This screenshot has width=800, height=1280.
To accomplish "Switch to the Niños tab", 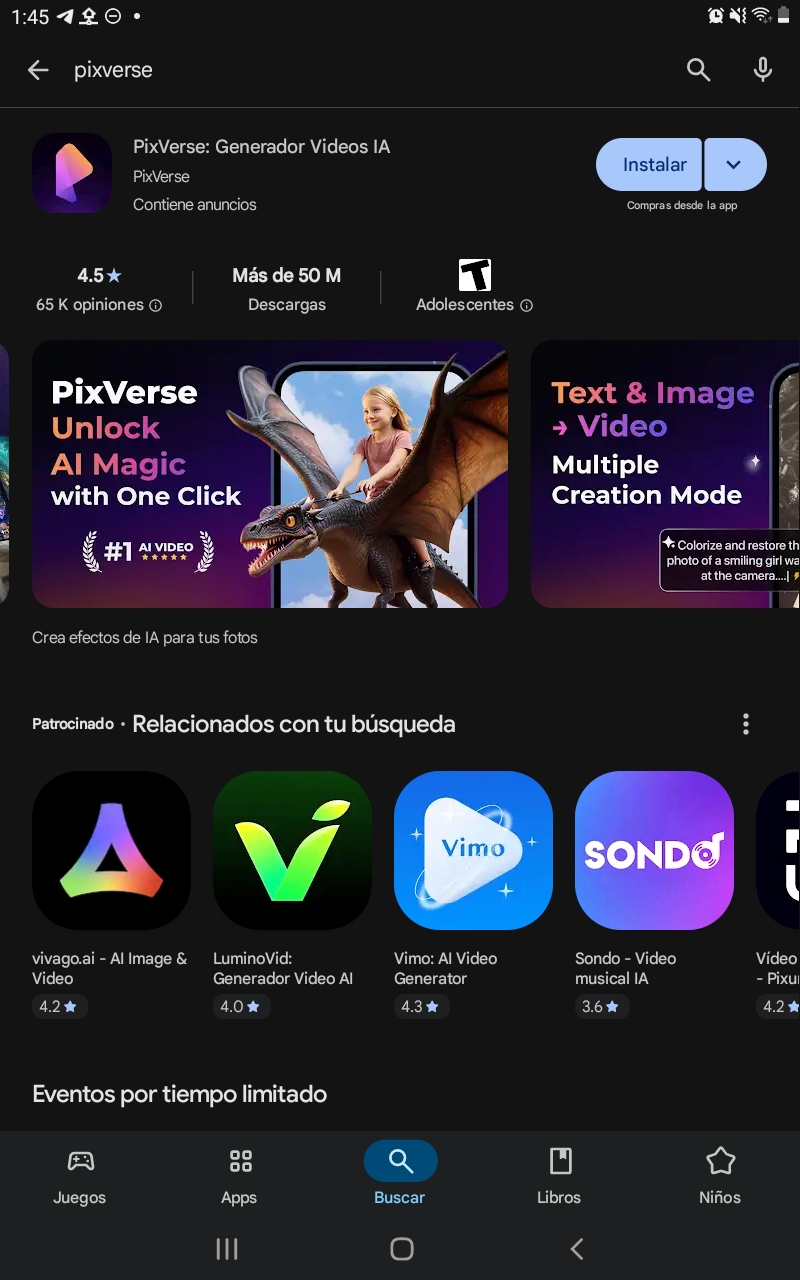I will coord(720,1176).
